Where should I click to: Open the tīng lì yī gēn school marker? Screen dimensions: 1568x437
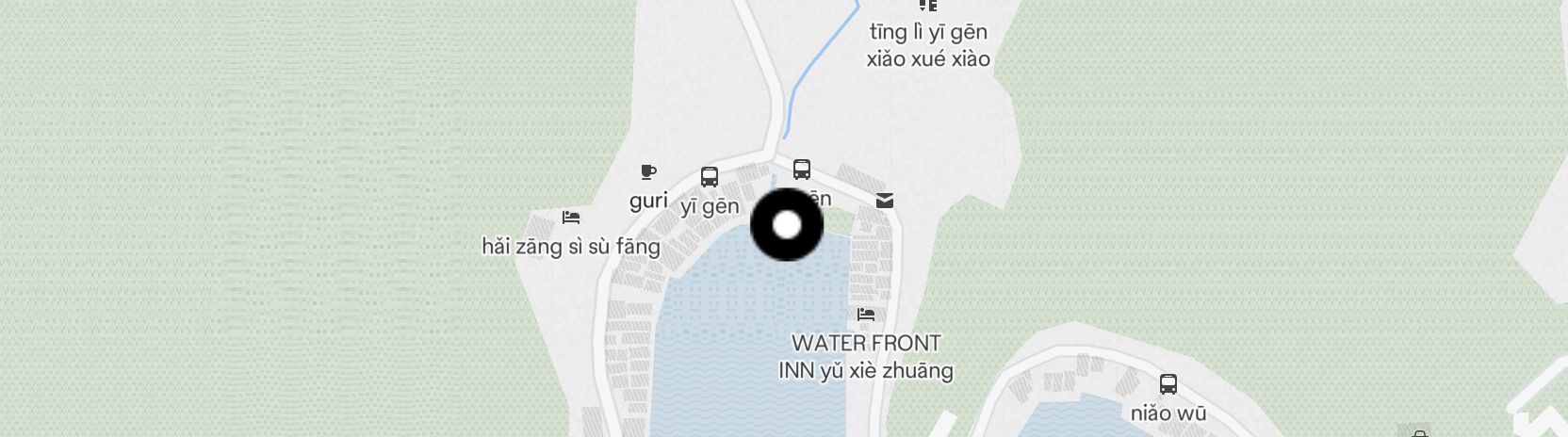[928, 6]
